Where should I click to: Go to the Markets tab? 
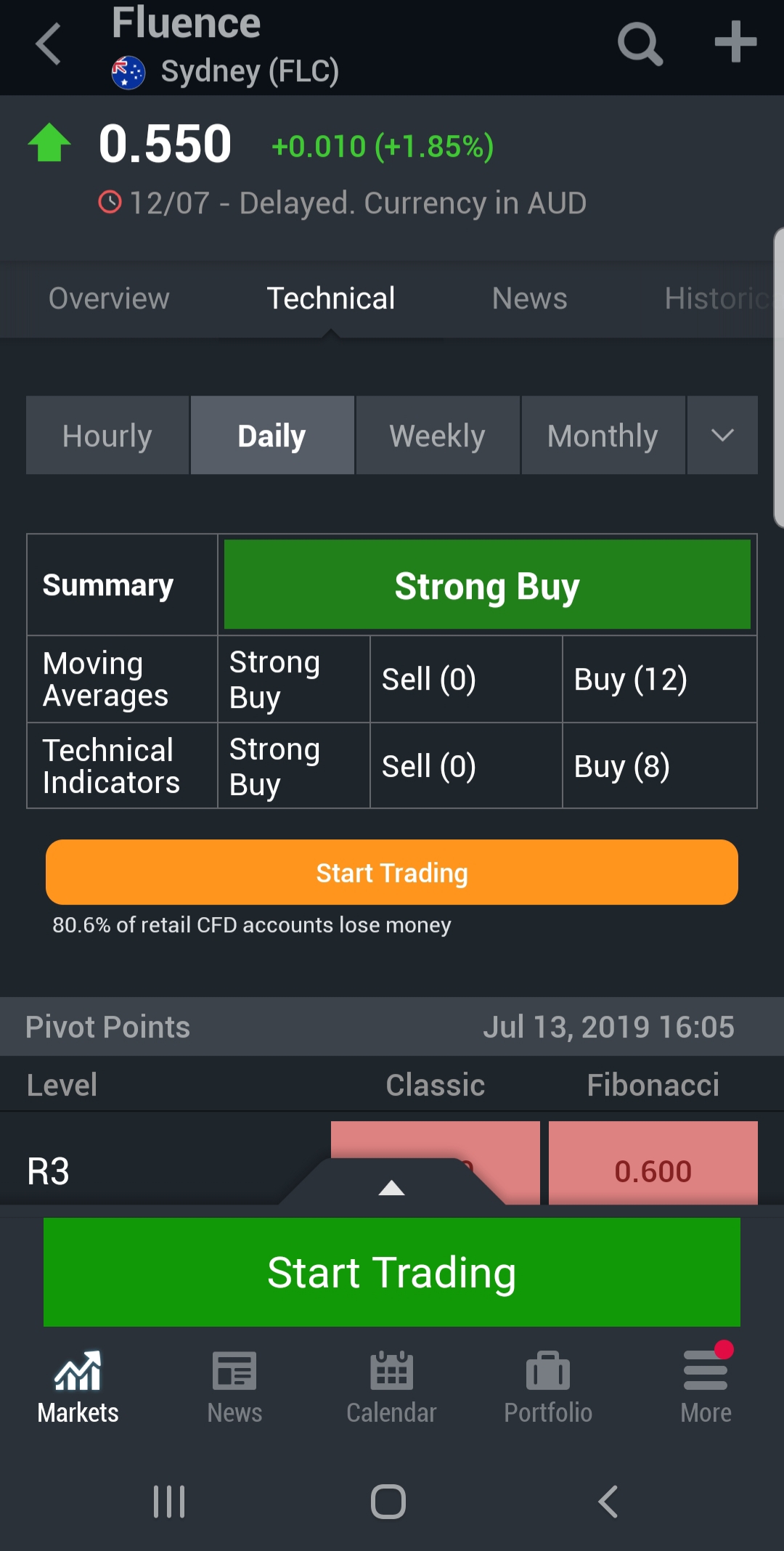78,1388
